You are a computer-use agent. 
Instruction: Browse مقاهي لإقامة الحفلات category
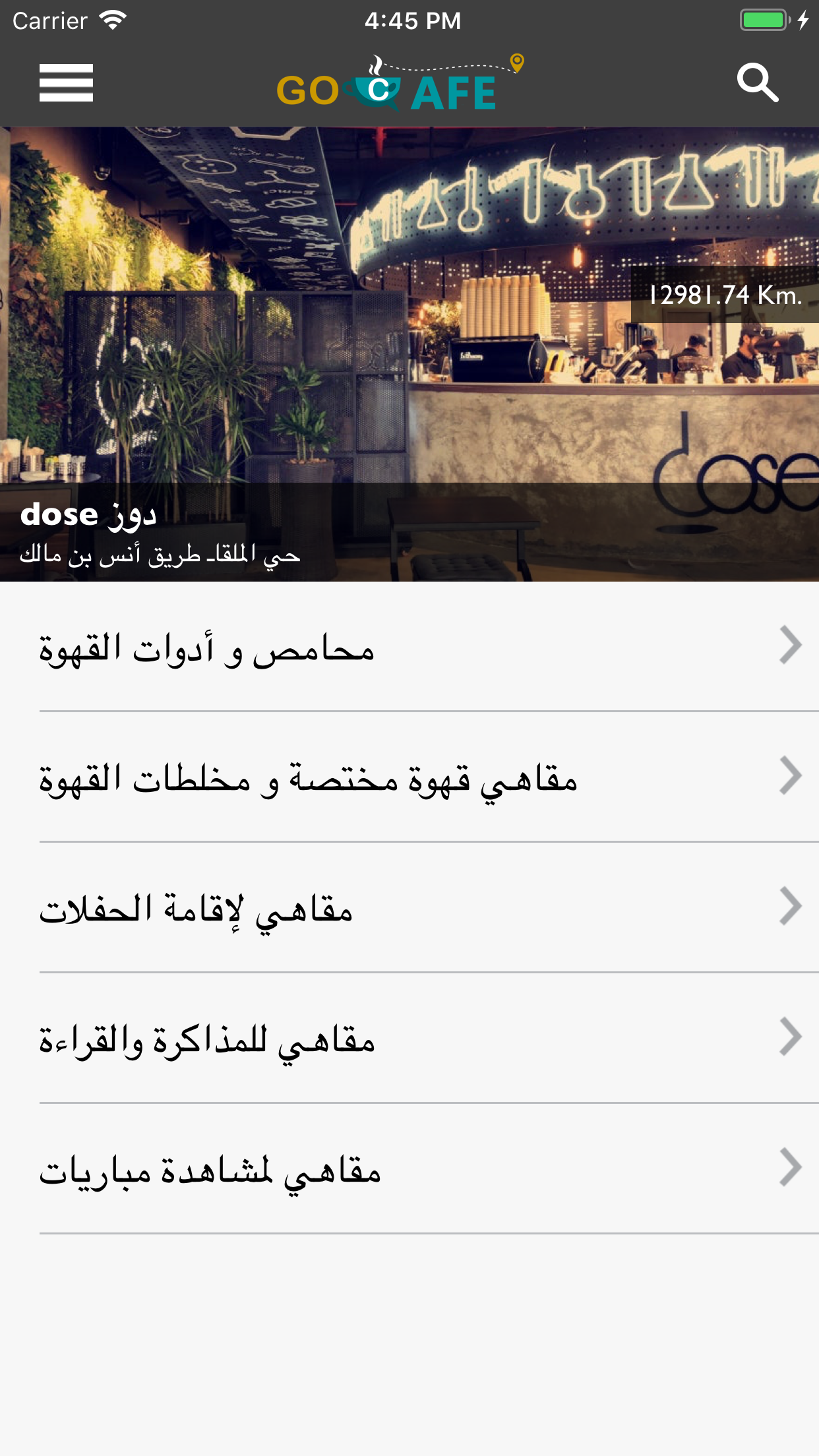click(409, 908)
